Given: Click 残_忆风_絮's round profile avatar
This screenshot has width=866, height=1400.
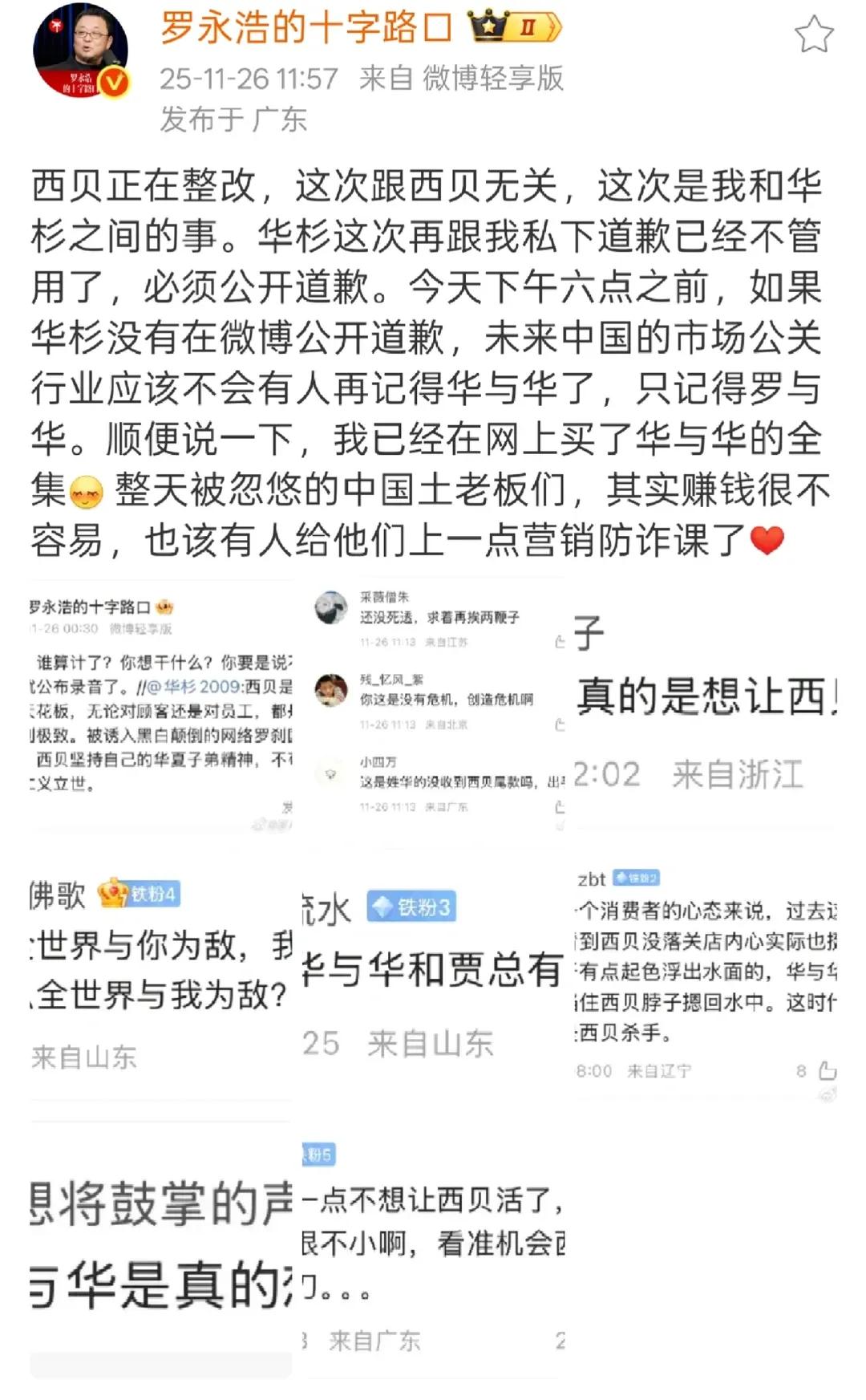Looking at the screenshot, I should (x=330, y=688).
